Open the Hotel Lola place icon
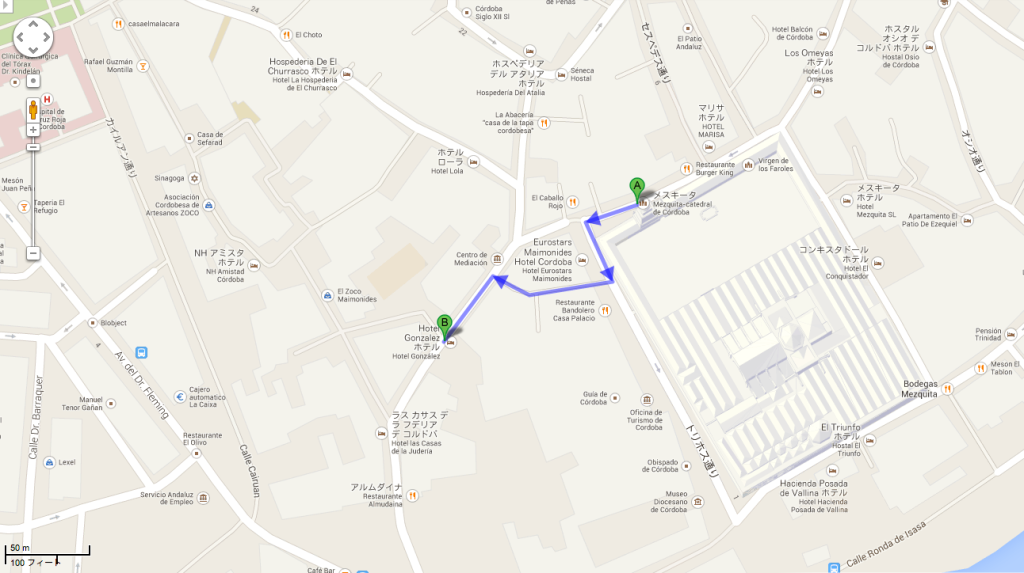The height and width of the screenshot is (573, 1024). coord(472,160)
